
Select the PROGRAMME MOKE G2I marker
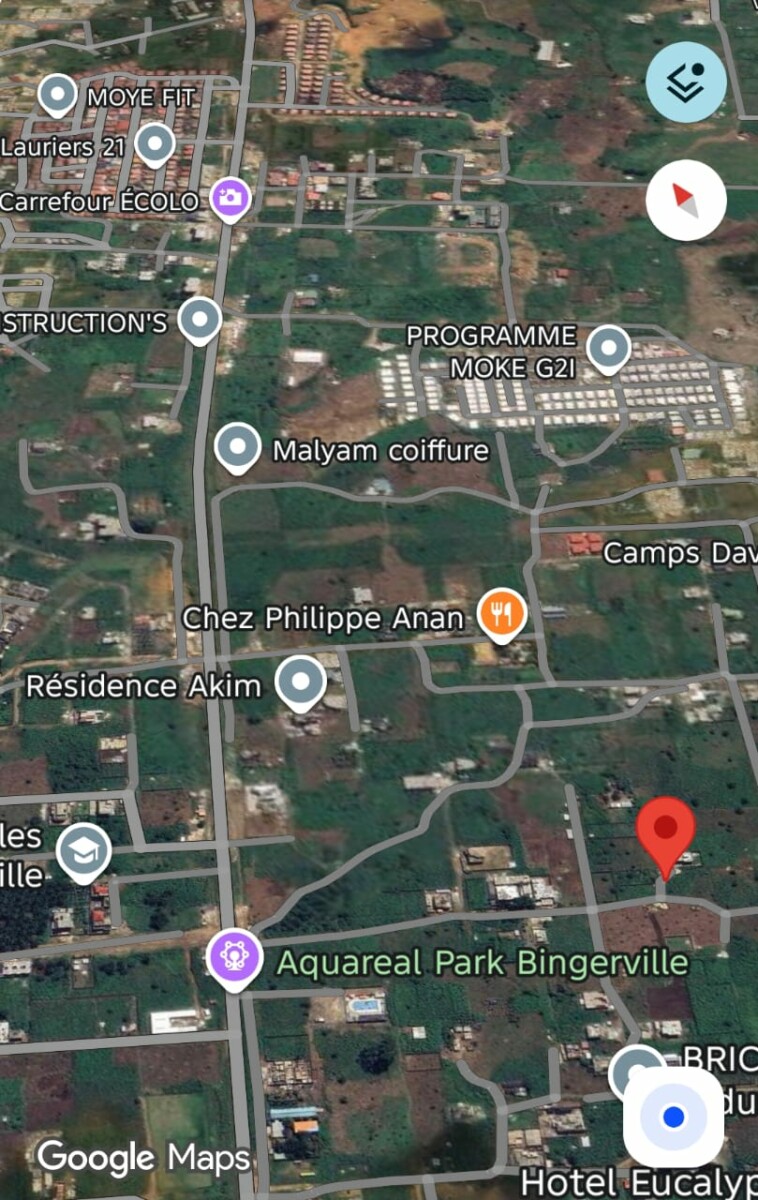pyautogui.click(x=608, y=349)
